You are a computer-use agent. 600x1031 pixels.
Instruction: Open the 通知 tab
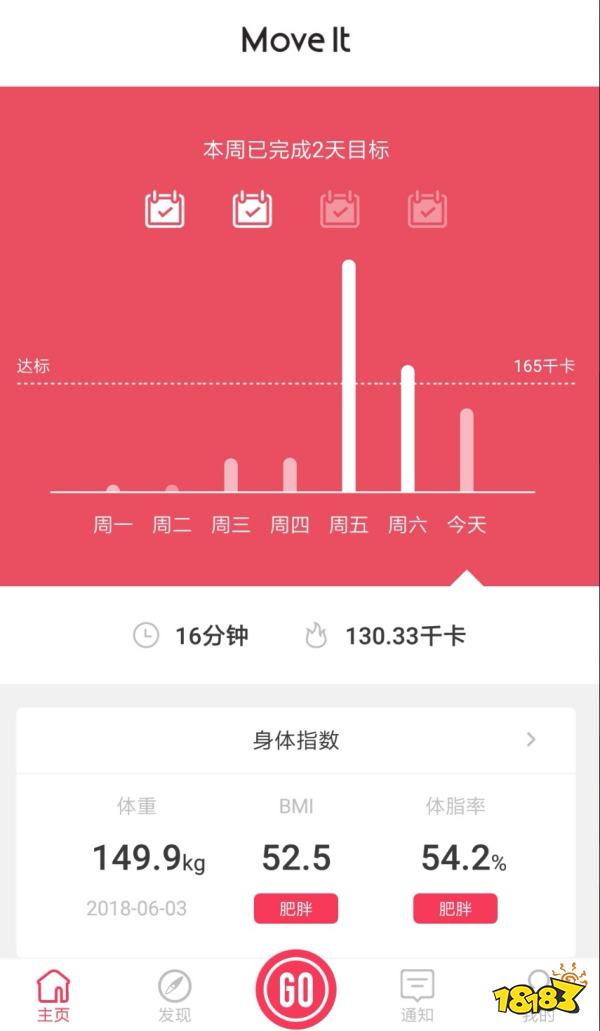click(x=417, y=995)
